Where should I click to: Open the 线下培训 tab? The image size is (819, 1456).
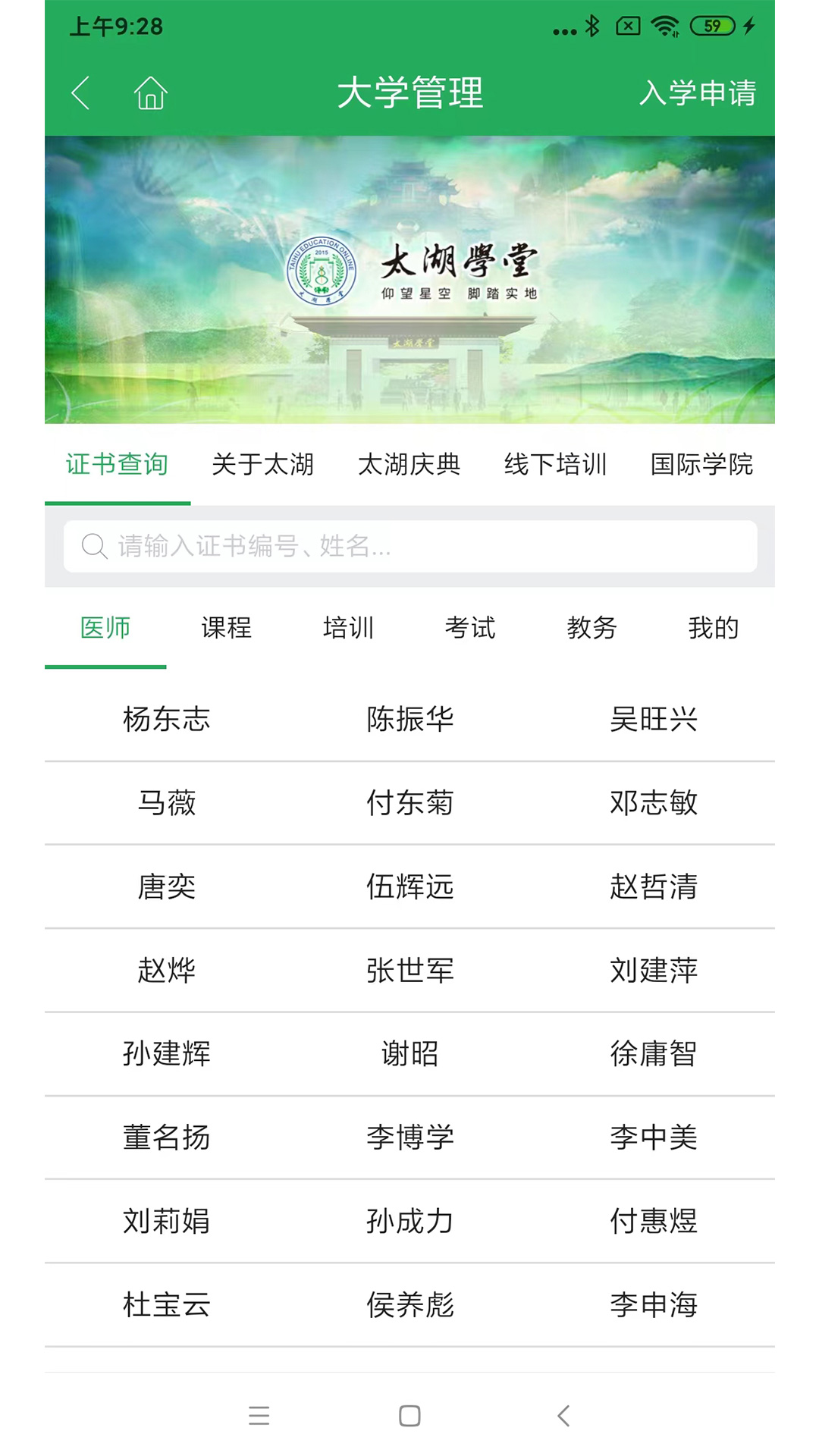click(x=555, y=464)
